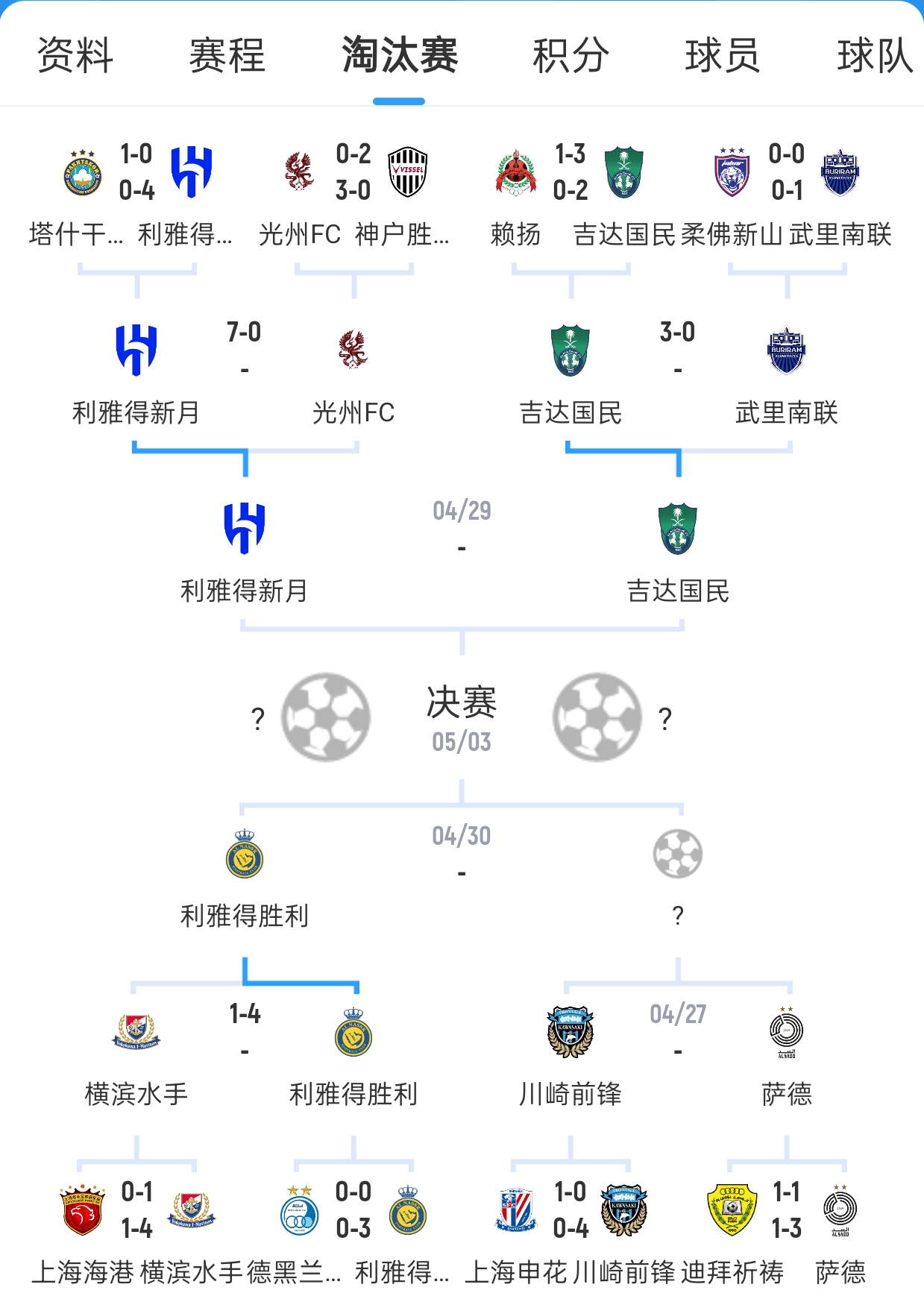The width and height of the screenshot is (924, 1299).
Task: Open 川崎前锋 vs 萨德 04/27 match
Action: click(677, 1031)
